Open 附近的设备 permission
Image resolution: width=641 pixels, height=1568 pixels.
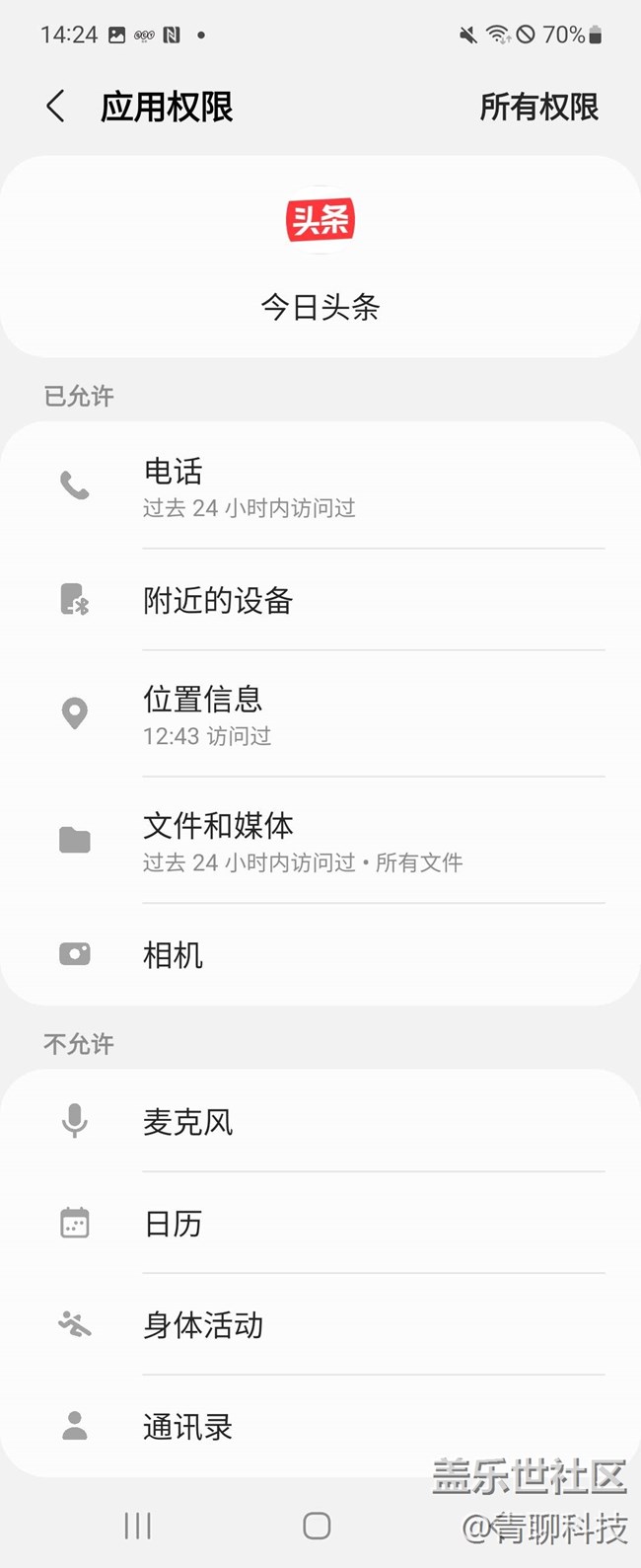[x=320, y=600]
